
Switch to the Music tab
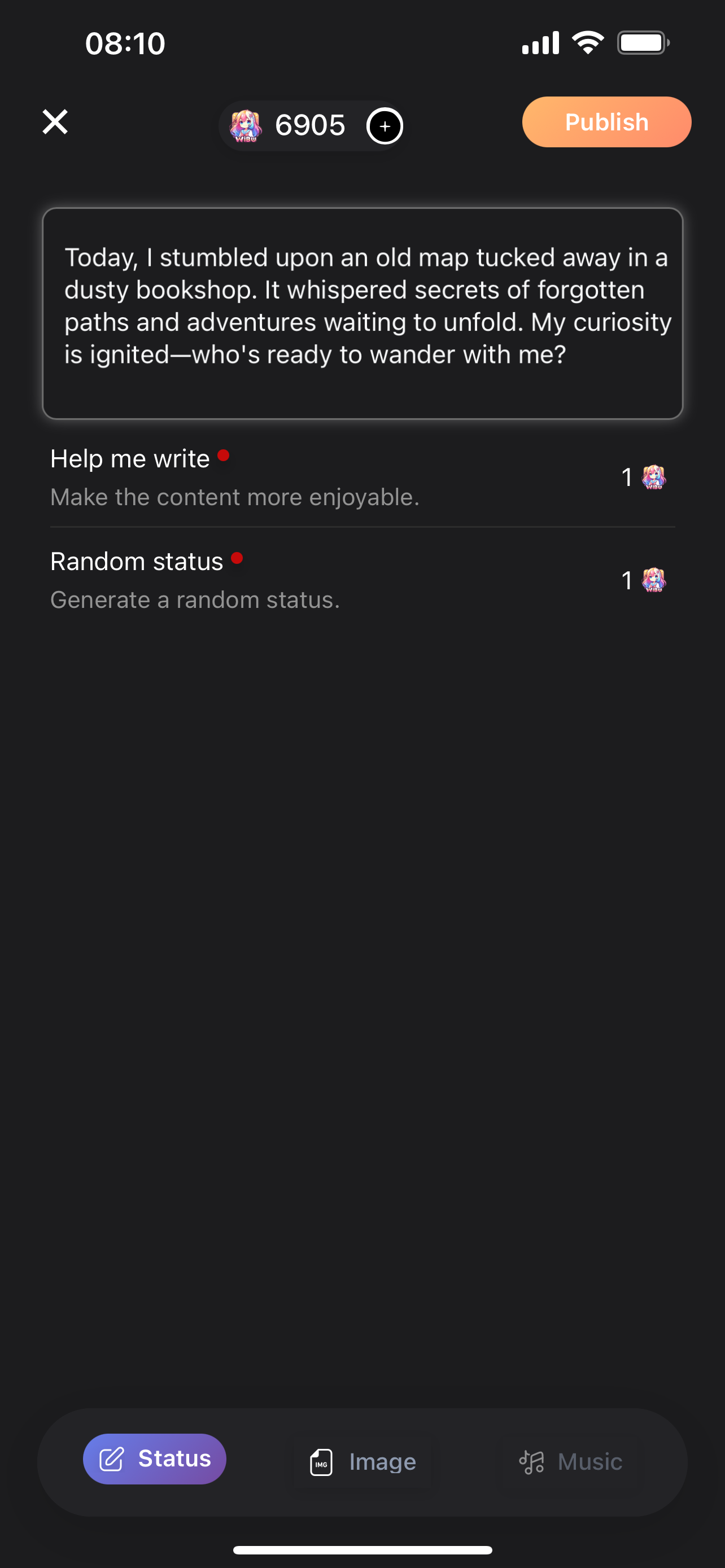(x=571, y=1461)
